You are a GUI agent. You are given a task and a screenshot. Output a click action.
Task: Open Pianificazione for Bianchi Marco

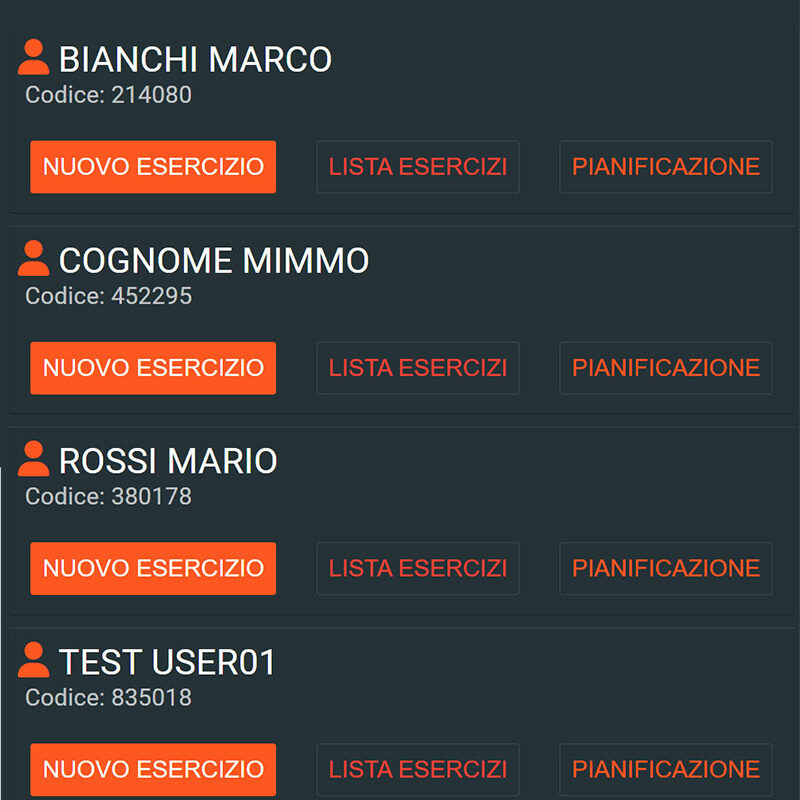[x=666, y=167]
